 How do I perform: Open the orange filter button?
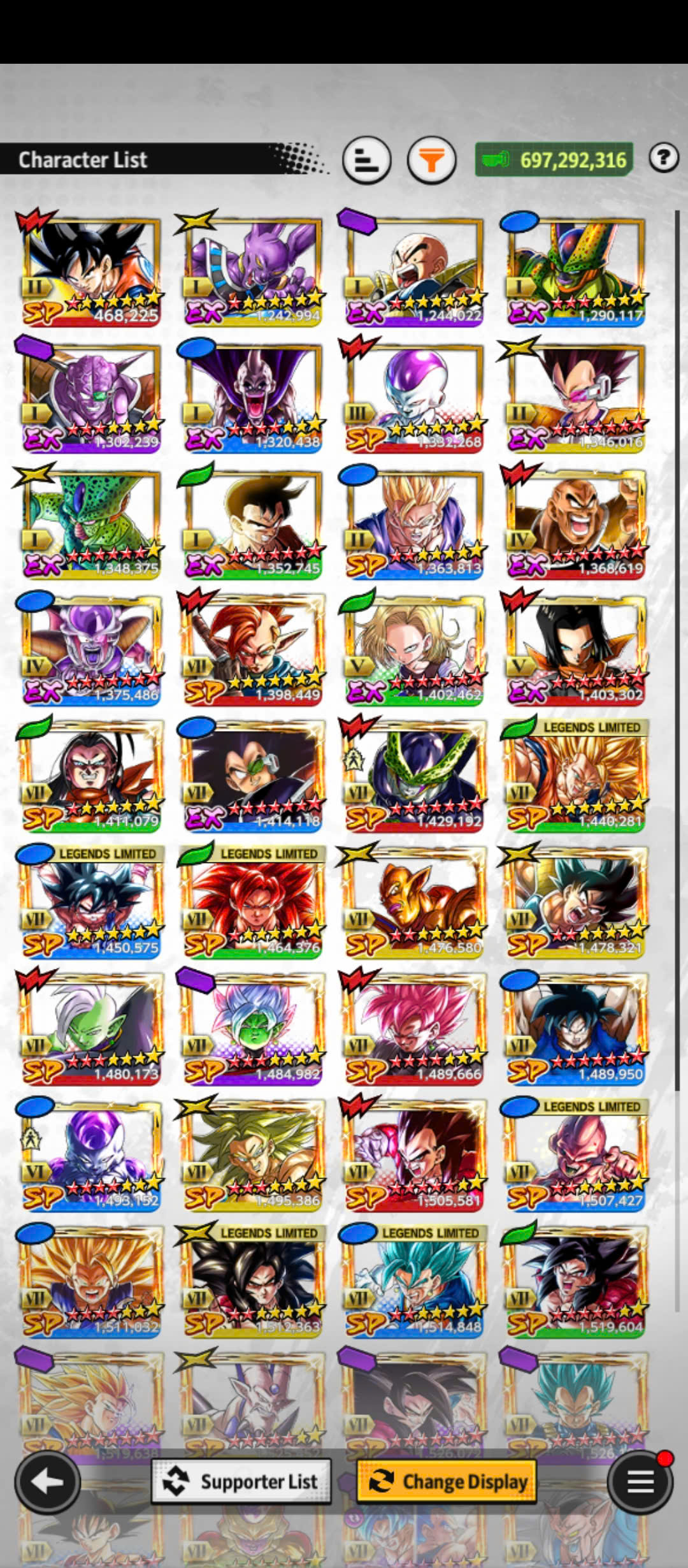[431, 159]
